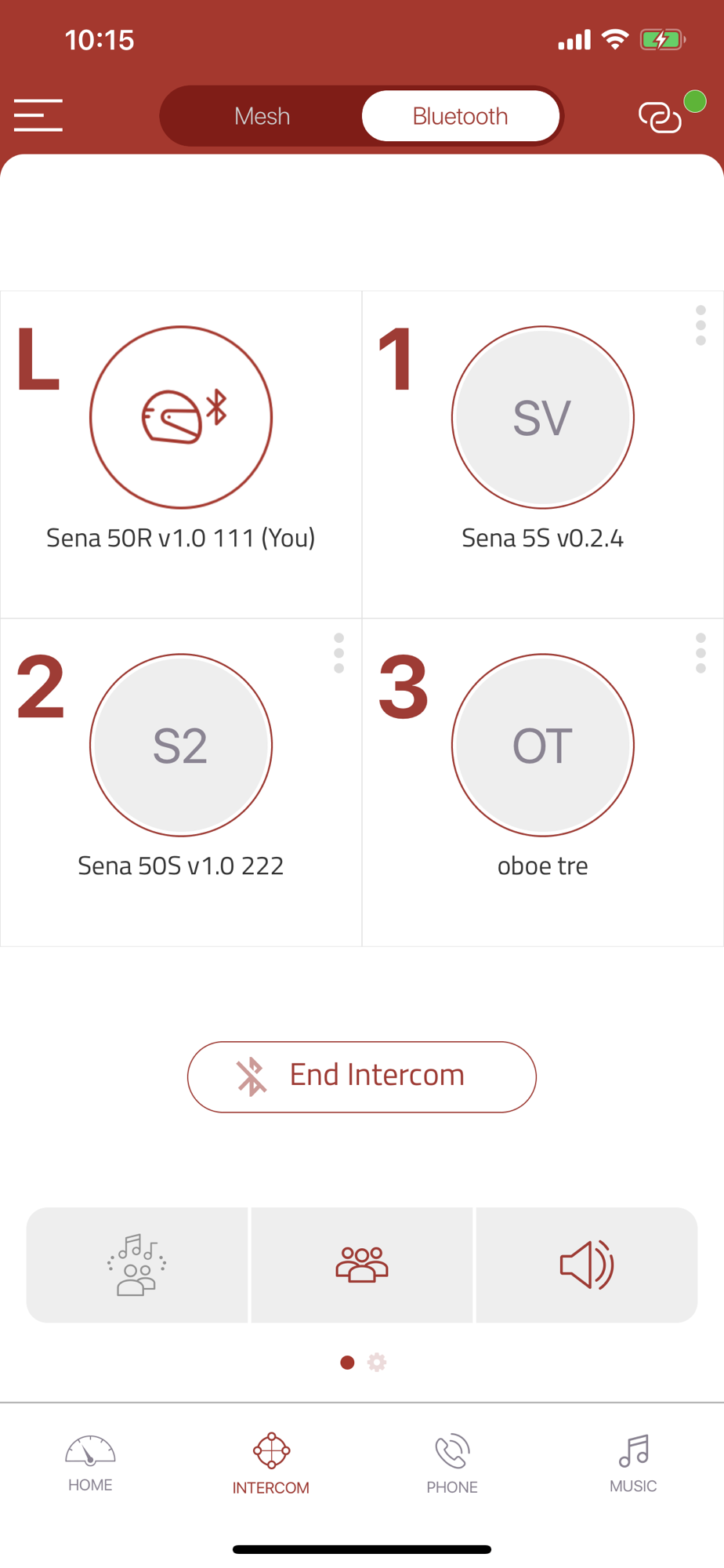This screenshot has width=724, height=1568.
Task: Select the Bluetooth segment
Action: pyautogui.click(x=461, y=116)
